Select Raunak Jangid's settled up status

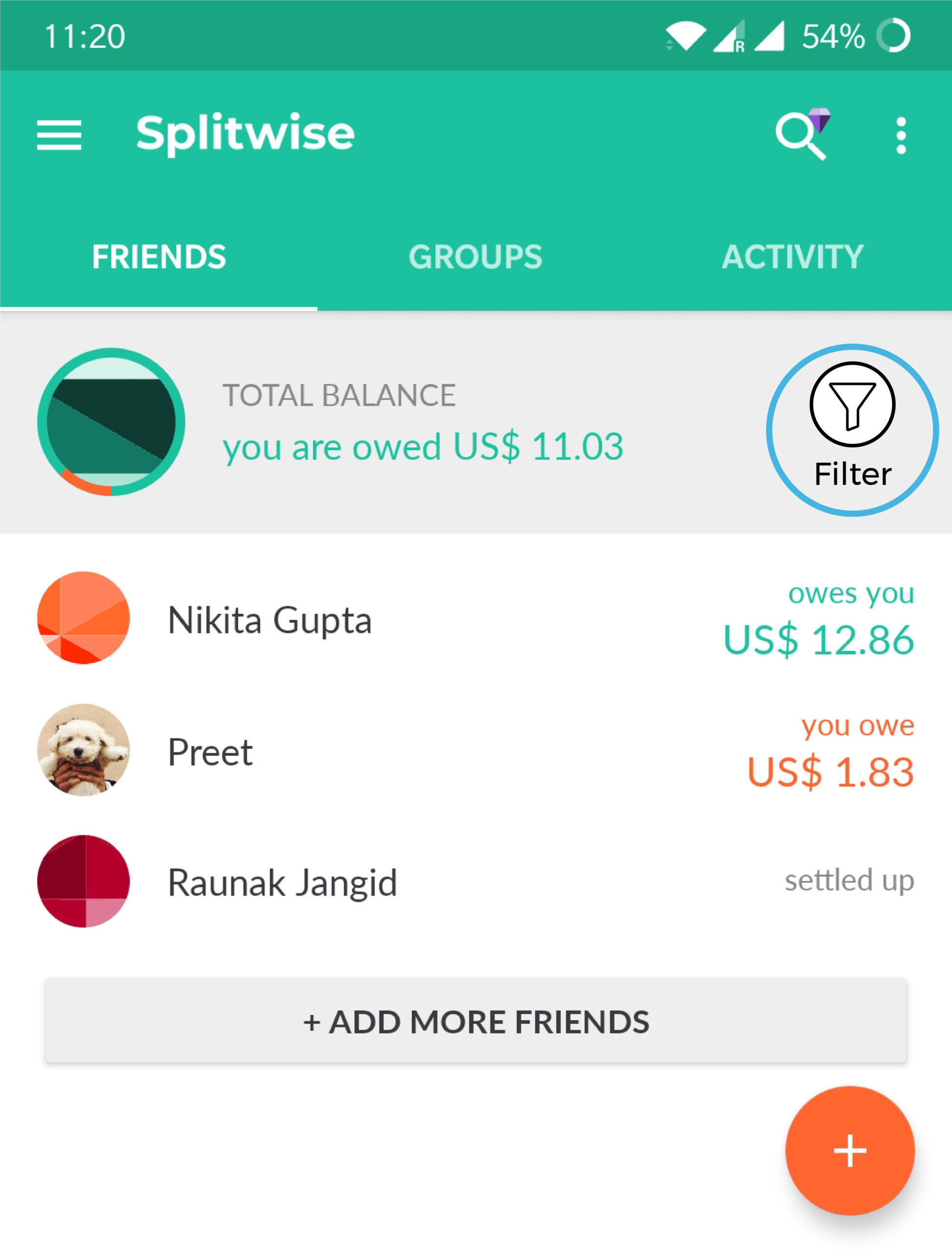click(848, 881)
